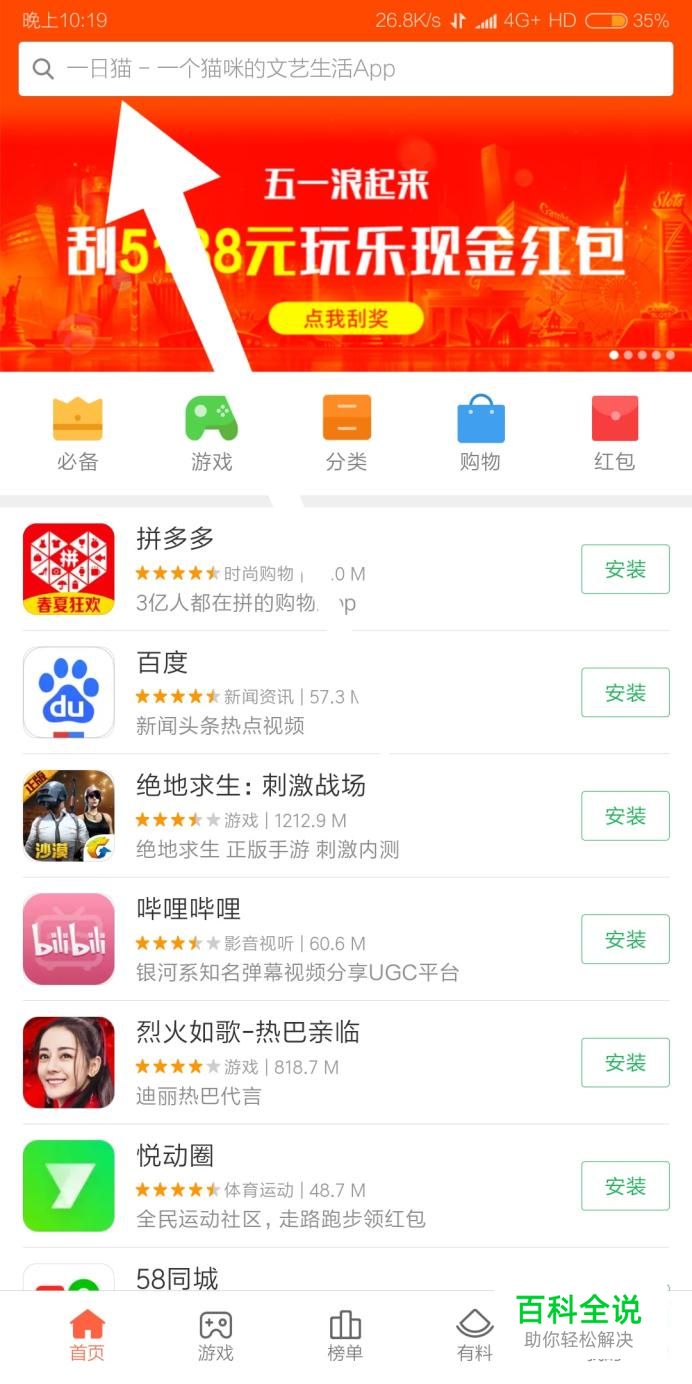Open the 百度 app details row
Screen dimensions: 692x1384
(300, 692)
